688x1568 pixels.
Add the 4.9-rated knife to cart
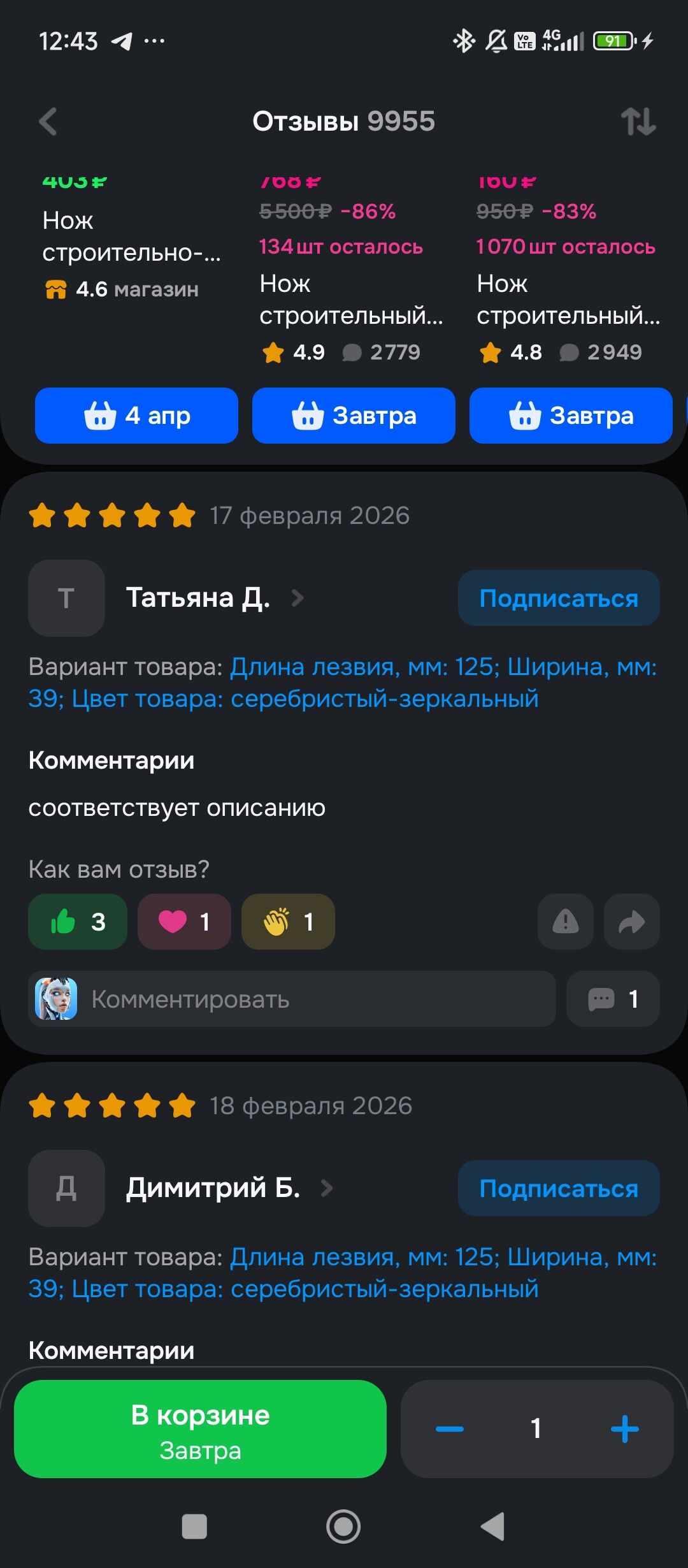pos(354,416)
